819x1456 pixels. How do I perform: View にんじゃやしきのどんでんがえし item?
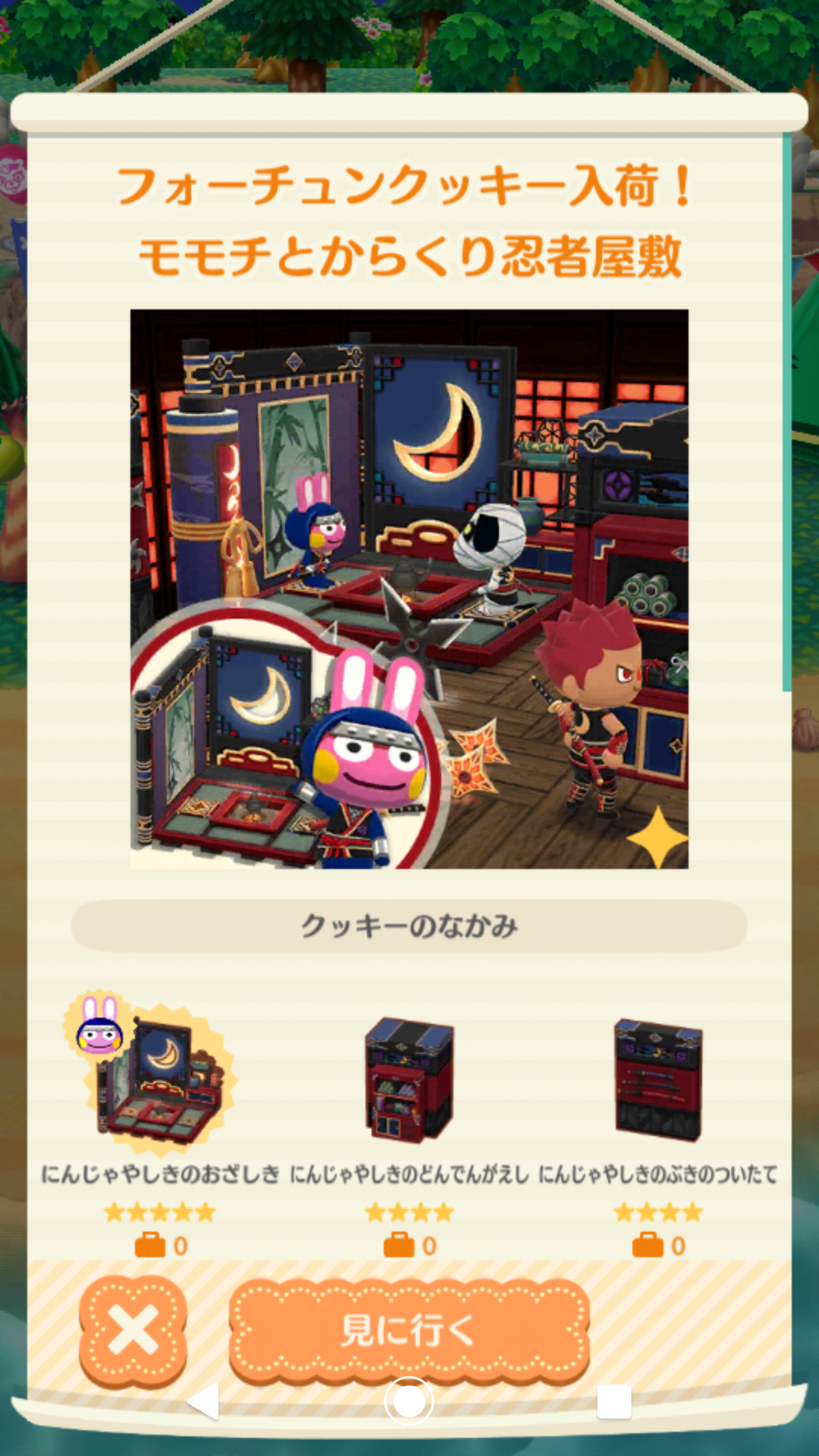click(409, 1079)
